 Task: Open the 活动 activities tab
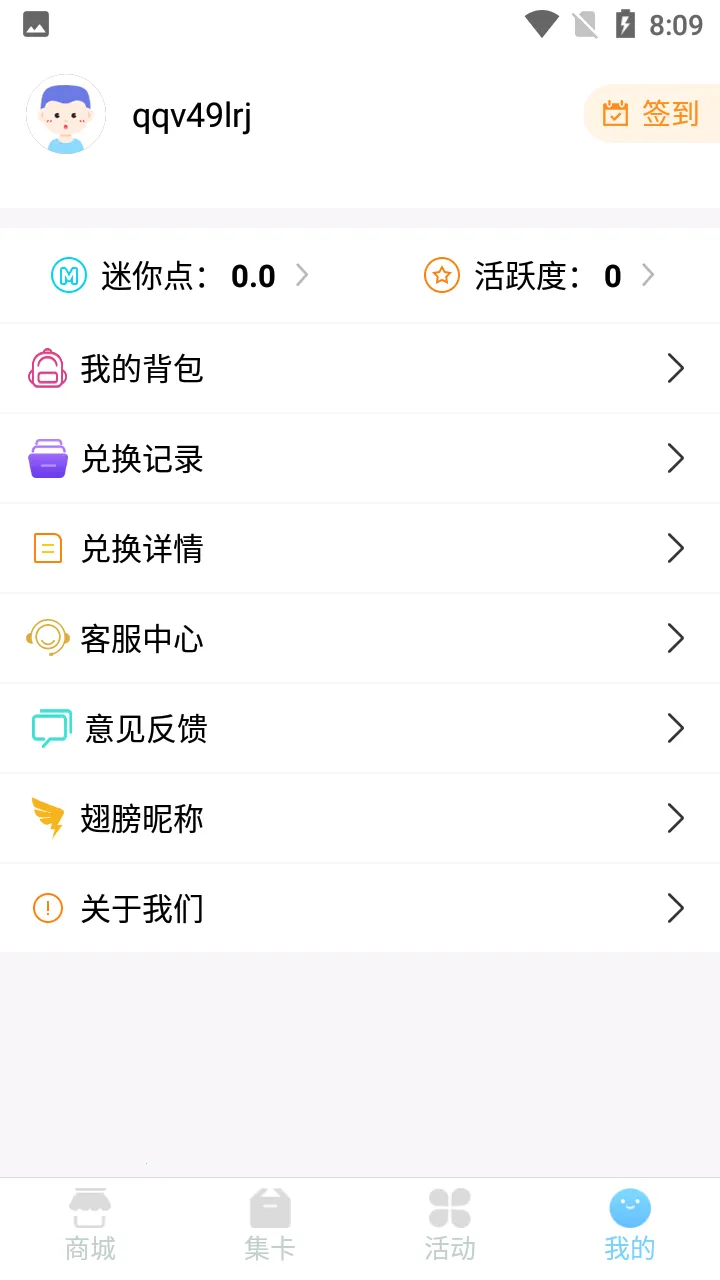pyautogui.click(x=450, y=1222)
